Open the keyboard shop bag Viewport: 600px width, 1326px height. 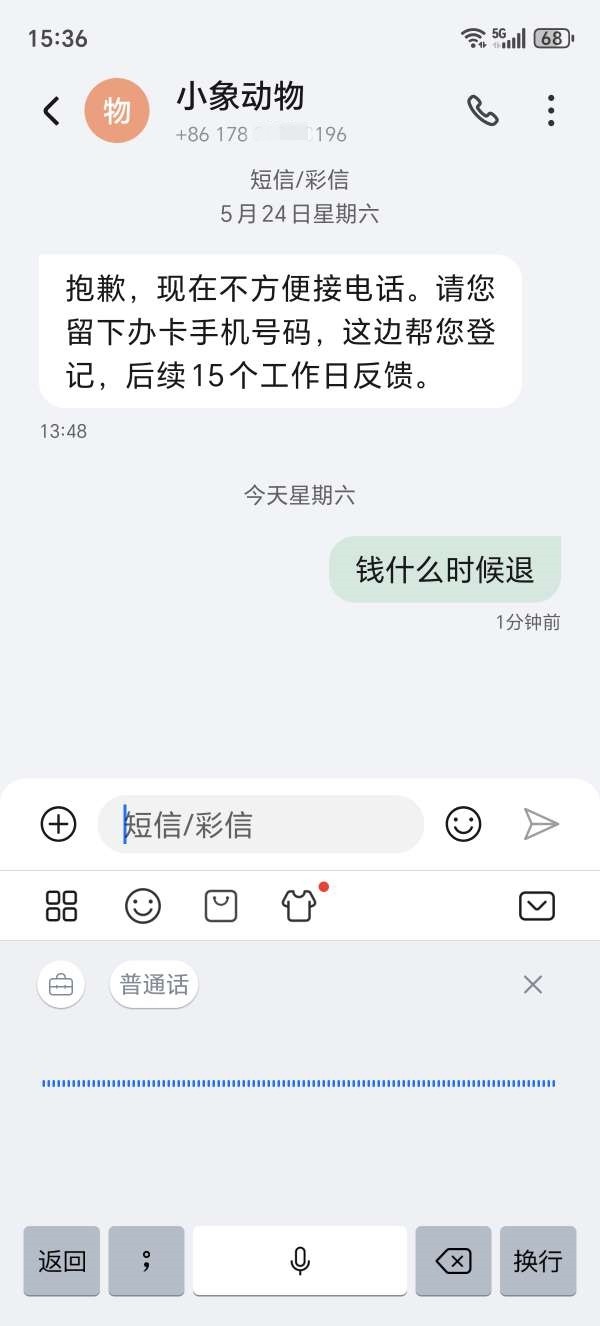point(221,906)
